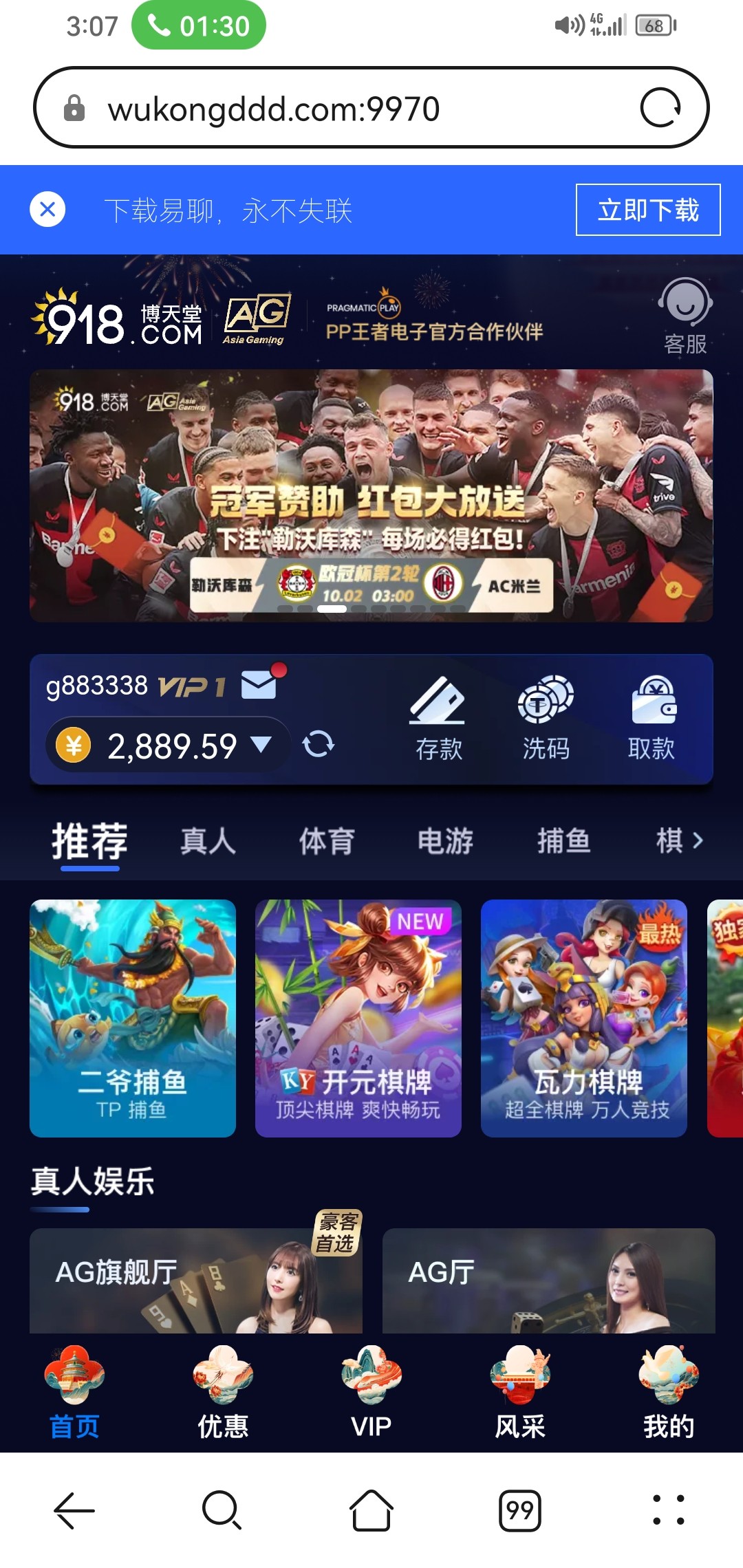
Task: Open the 二爷捕鱼 game card
Action: [133, 1018]
